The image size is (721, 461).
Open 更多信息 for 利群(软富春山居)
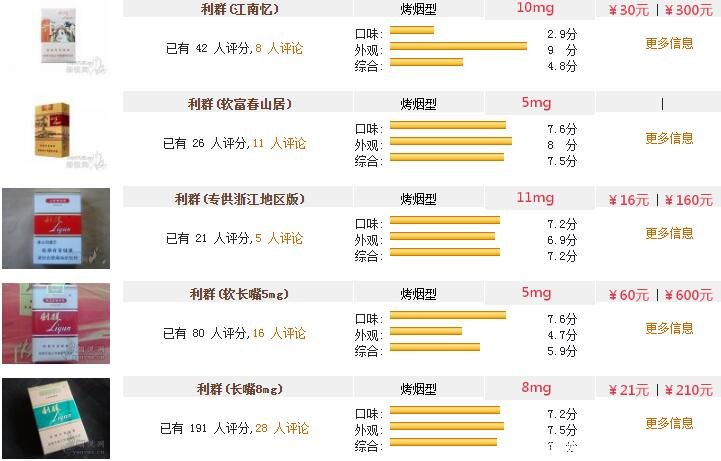pyautogui.click(x=669, y=138)
